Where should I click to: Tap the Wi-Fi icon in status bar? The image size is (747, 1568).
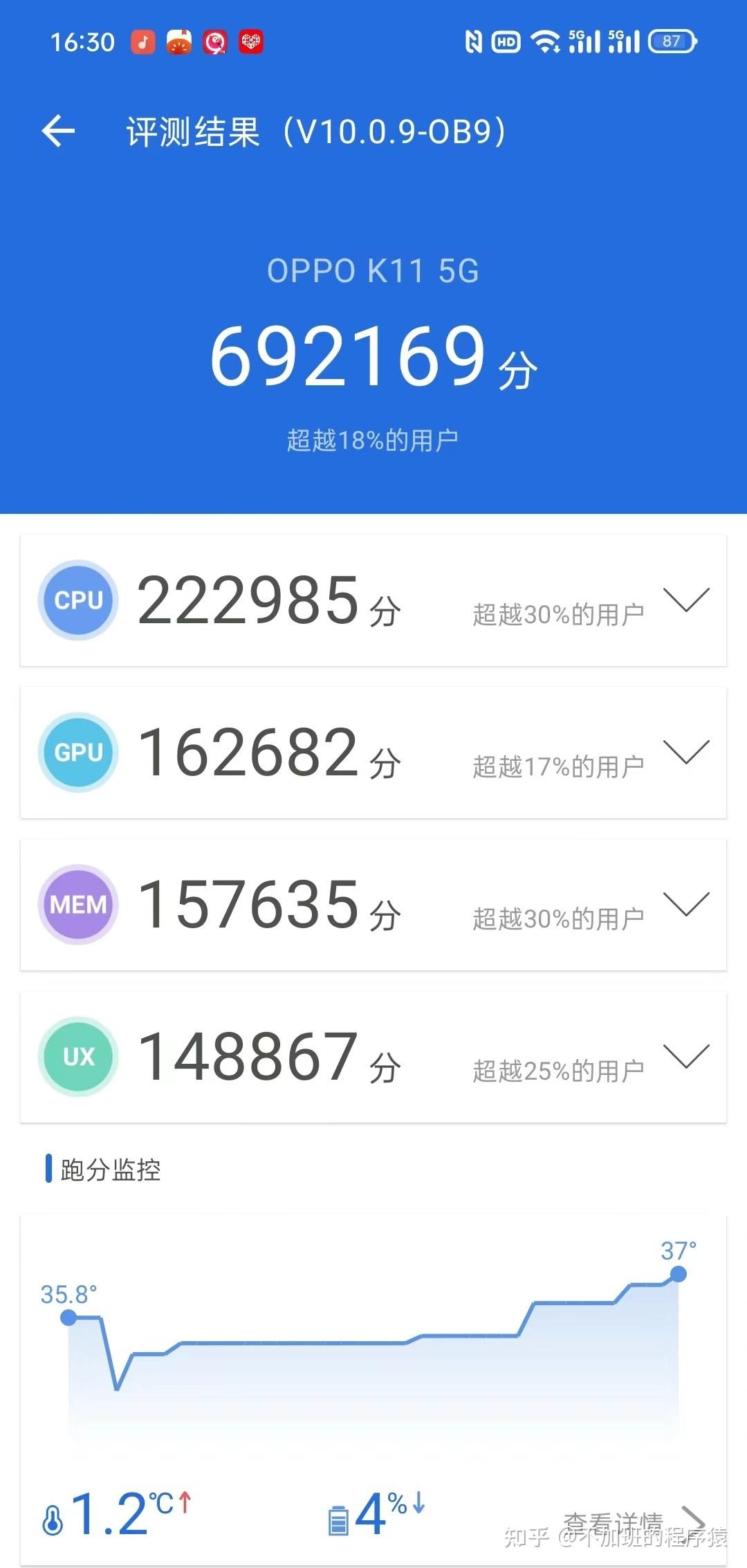[x=546, y=41]
